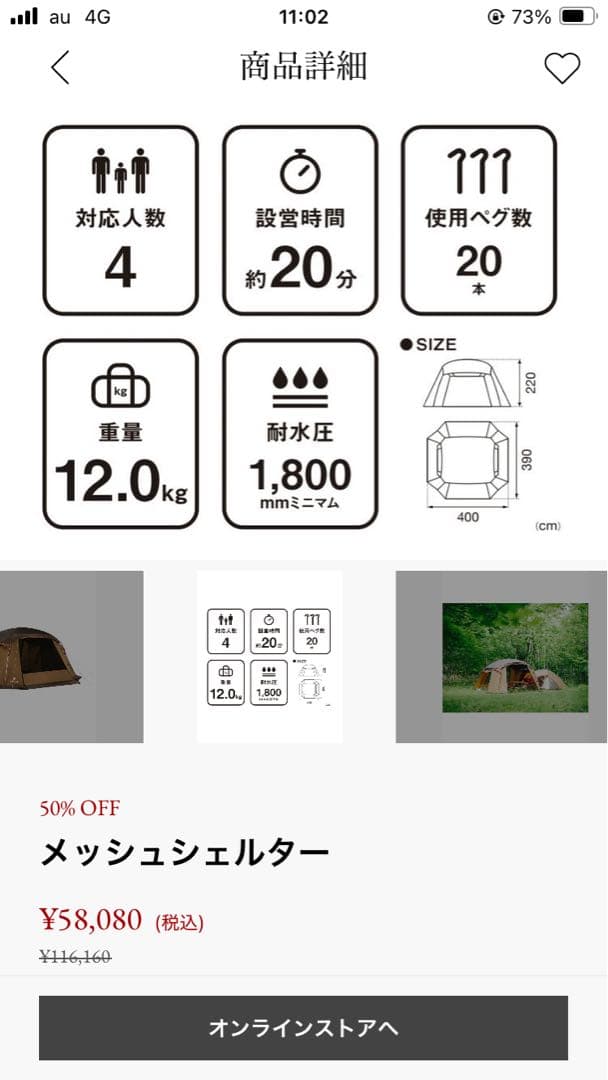Select the specification chart thumbnail

point(270,657)
